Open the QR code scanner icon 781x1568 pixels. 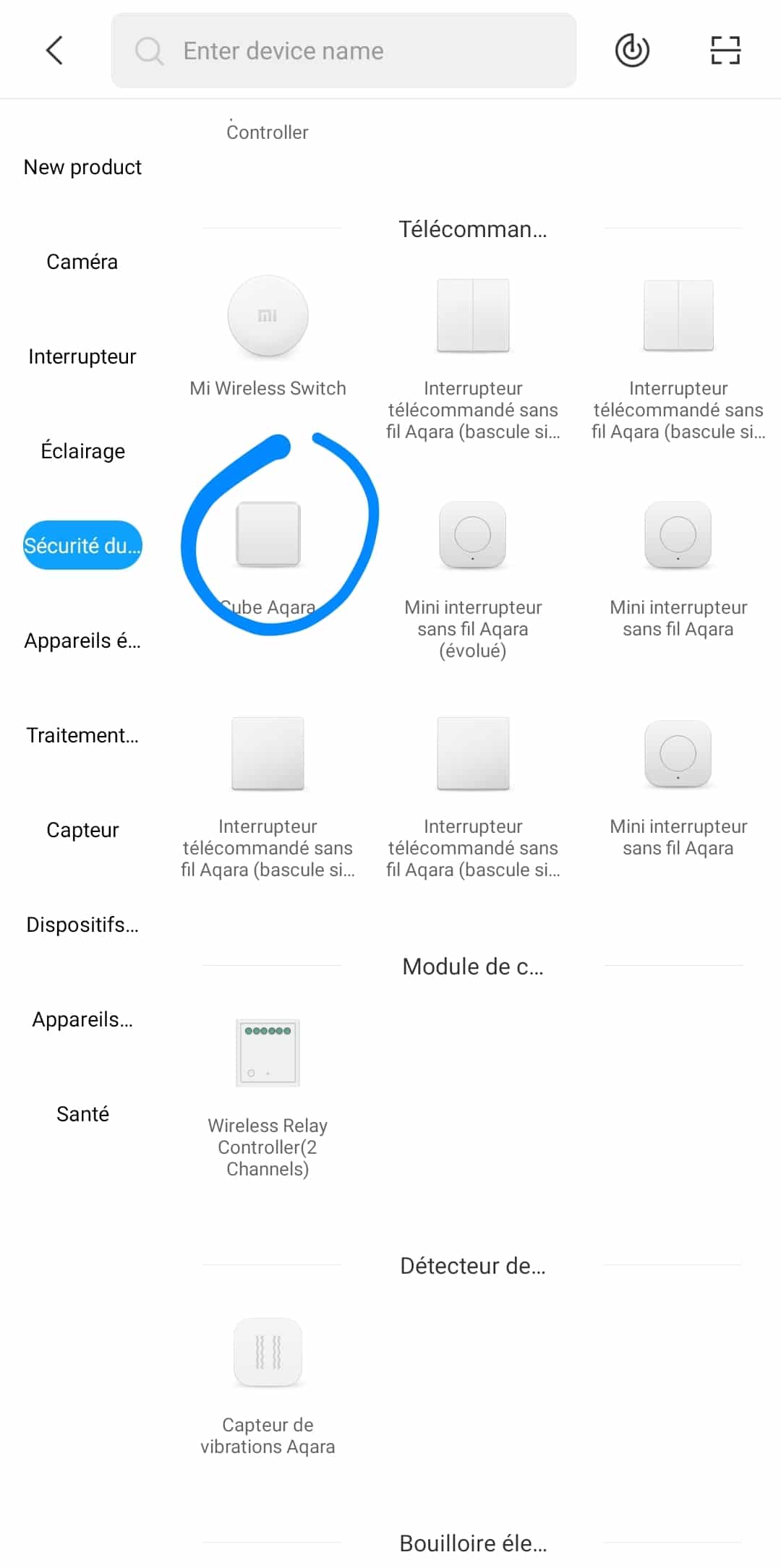point(725,51)
